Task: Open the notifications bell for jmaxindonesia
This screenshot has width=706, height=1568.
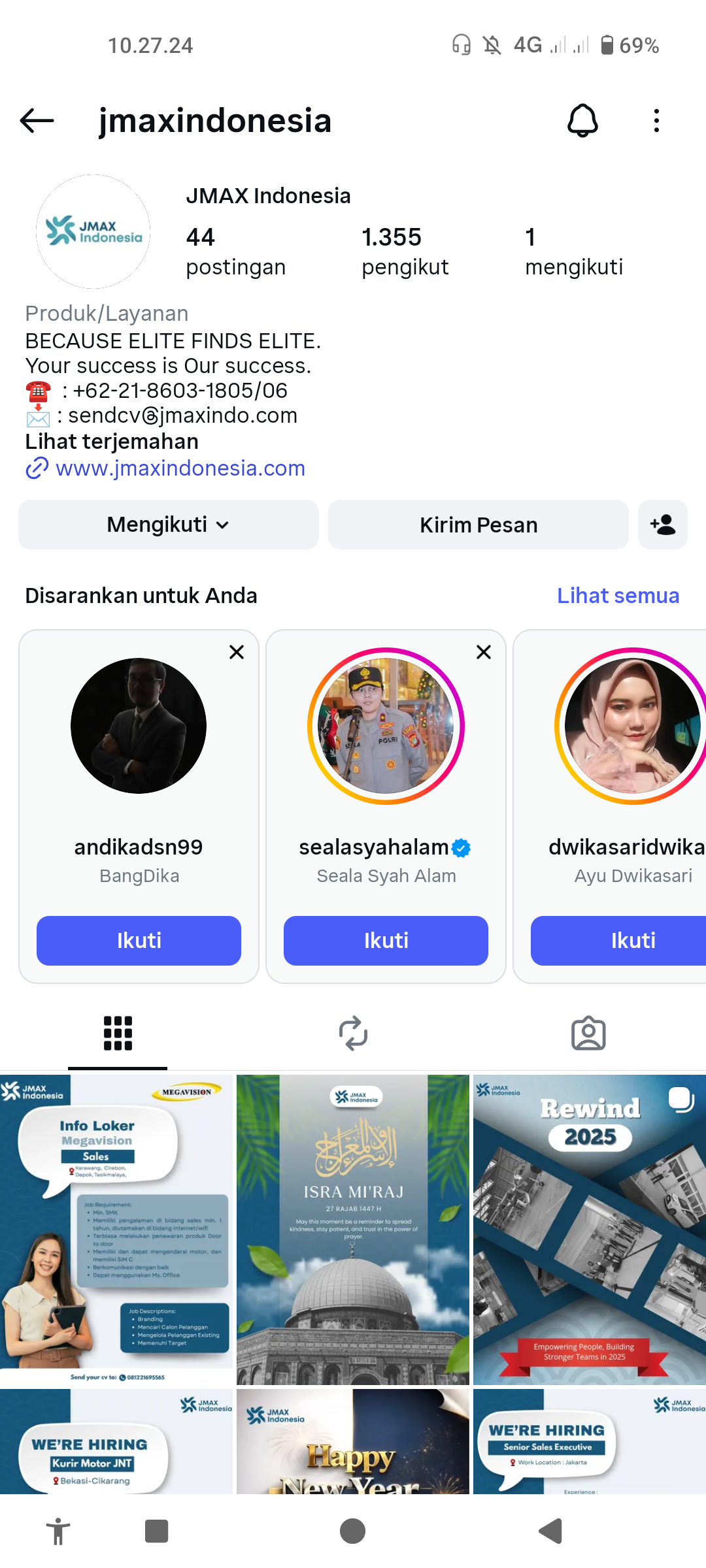Action: (582, 121)
